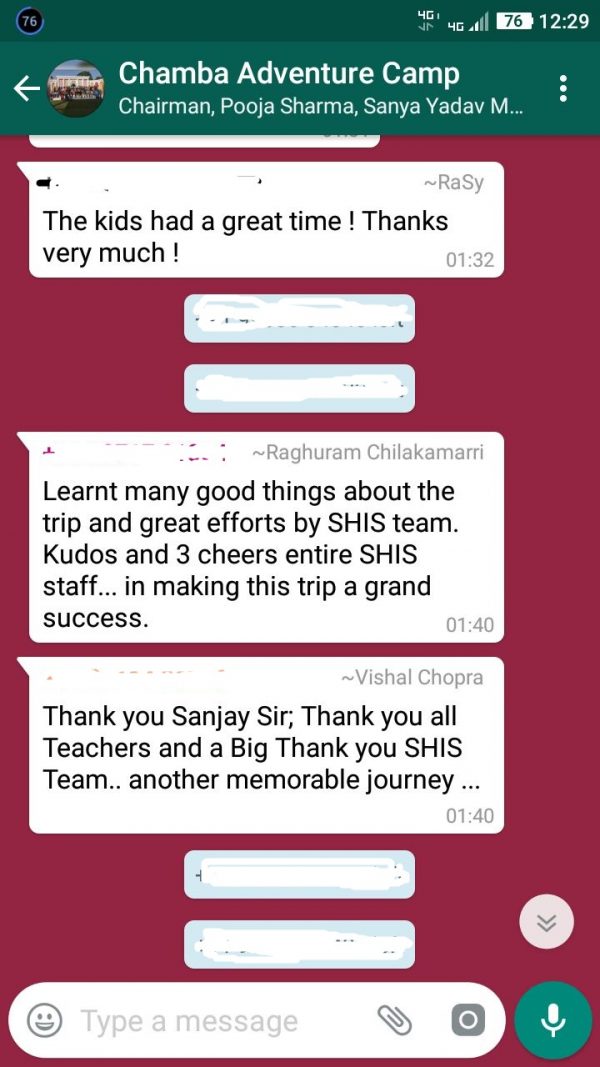Open the camera from the input bar

tap(467, 1020)
